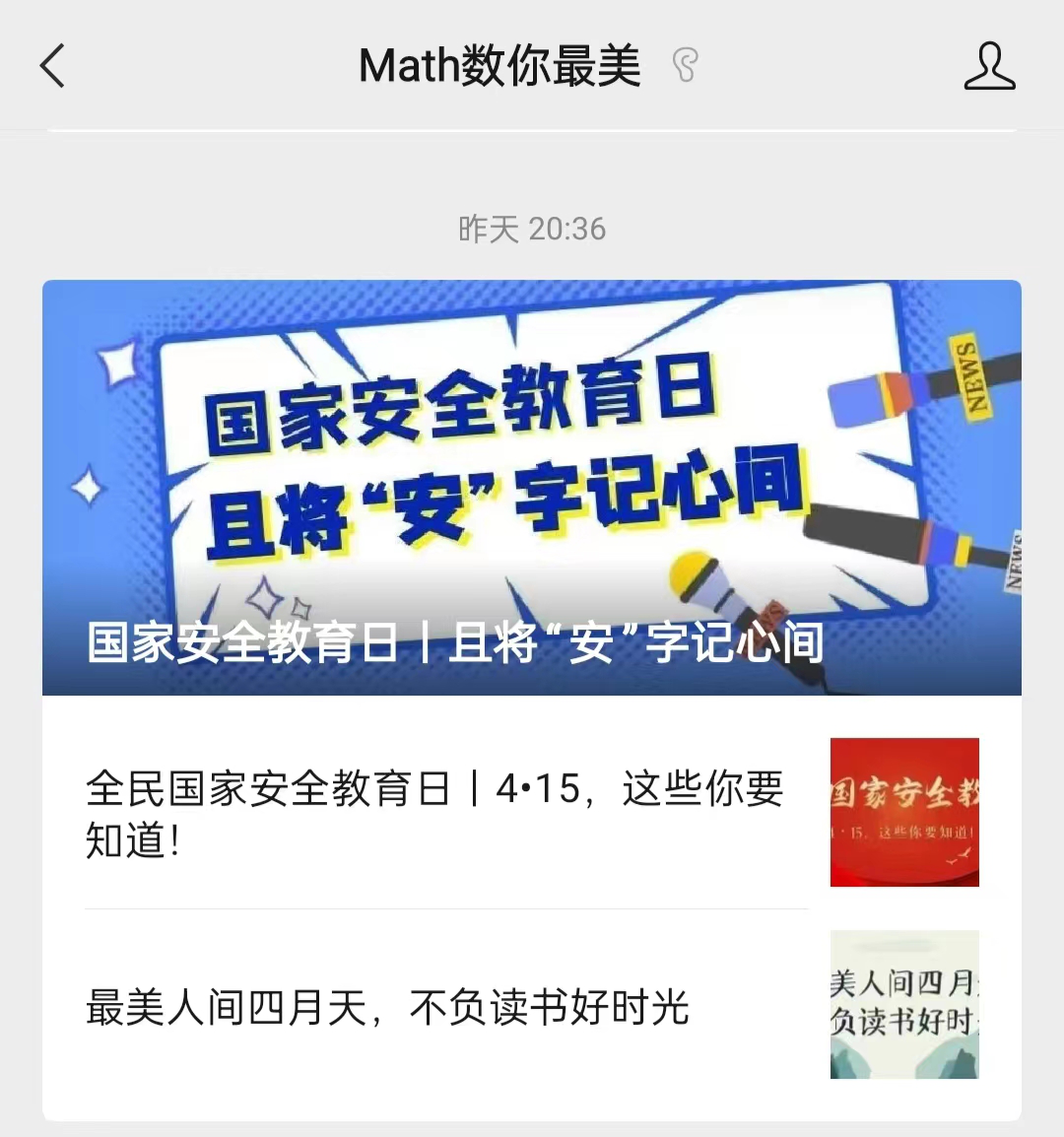Go back from Math数你最美 chat

(53, 67)
